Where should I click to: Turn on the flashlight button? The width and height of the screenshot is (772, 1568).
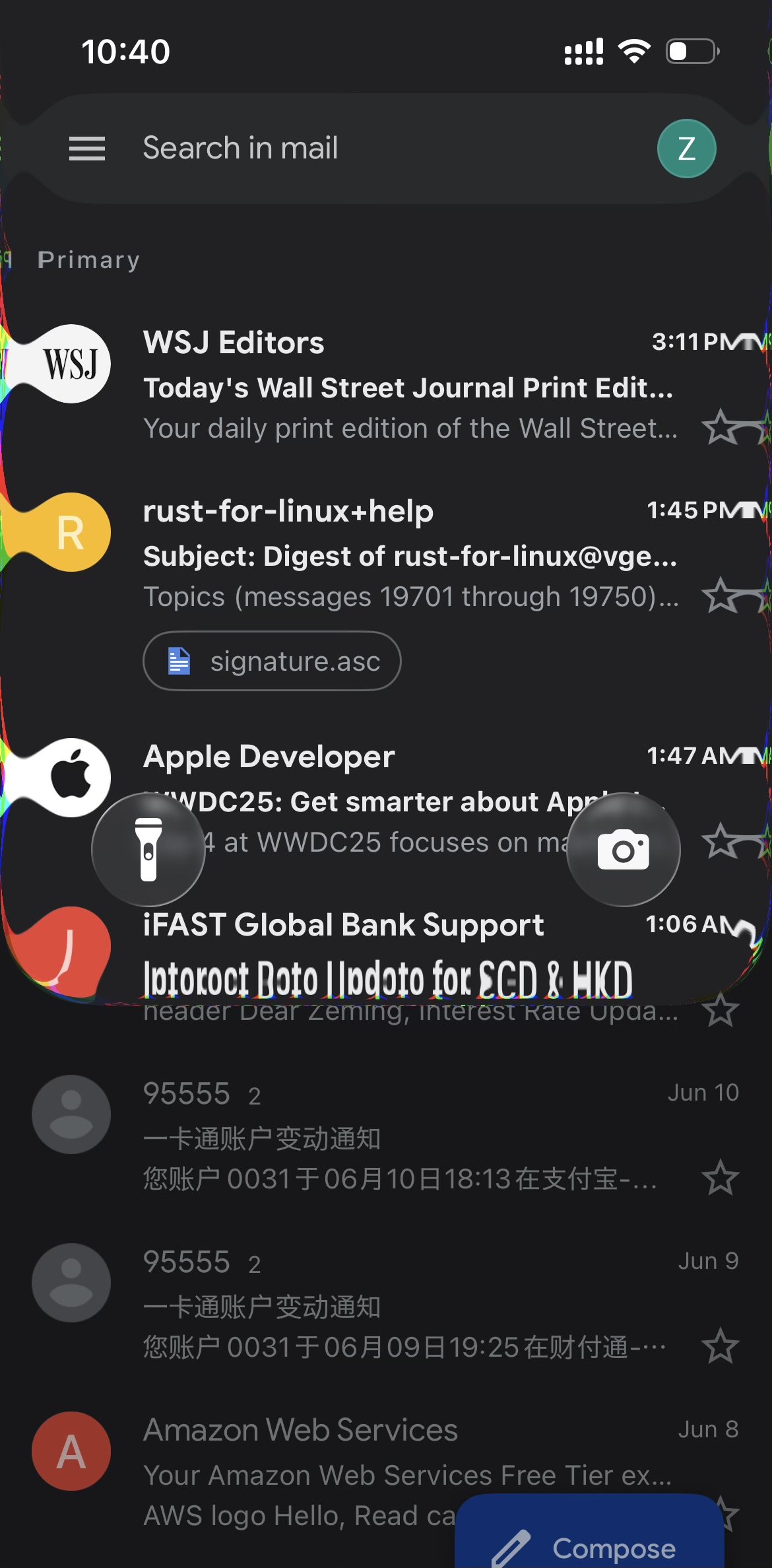[x=148, y=849]
